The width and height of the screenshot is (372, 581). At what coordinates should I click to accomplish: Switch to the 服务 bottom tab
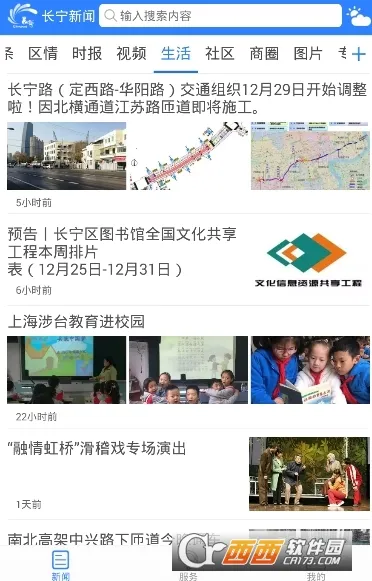[188, 576]
